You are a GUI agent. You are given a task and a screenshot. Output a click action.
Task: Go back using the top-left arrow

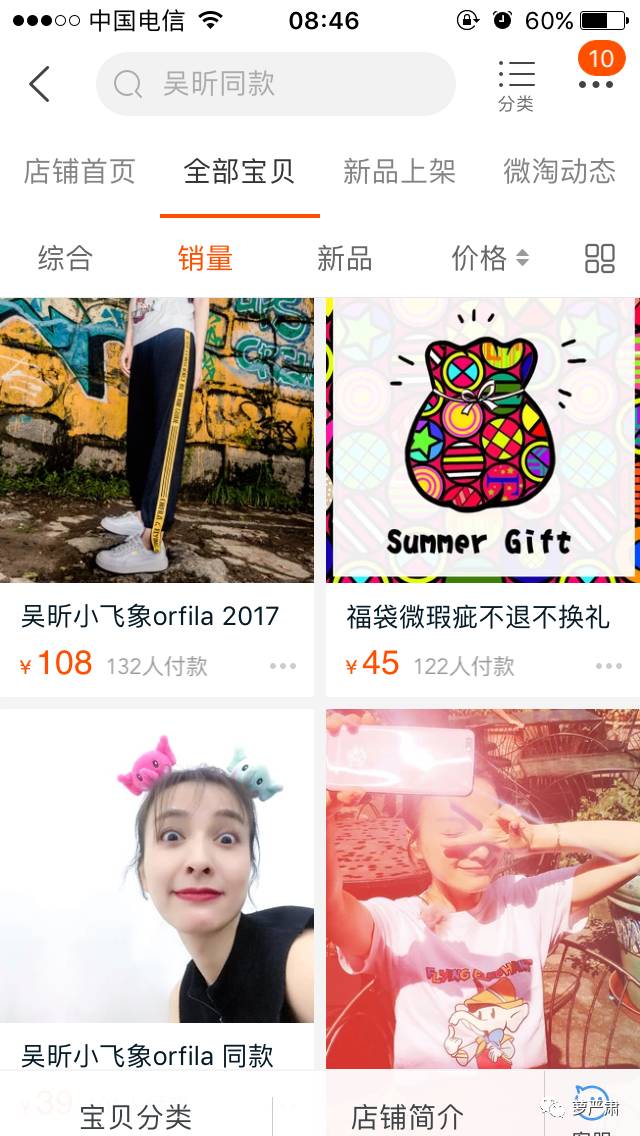point(40,84)
